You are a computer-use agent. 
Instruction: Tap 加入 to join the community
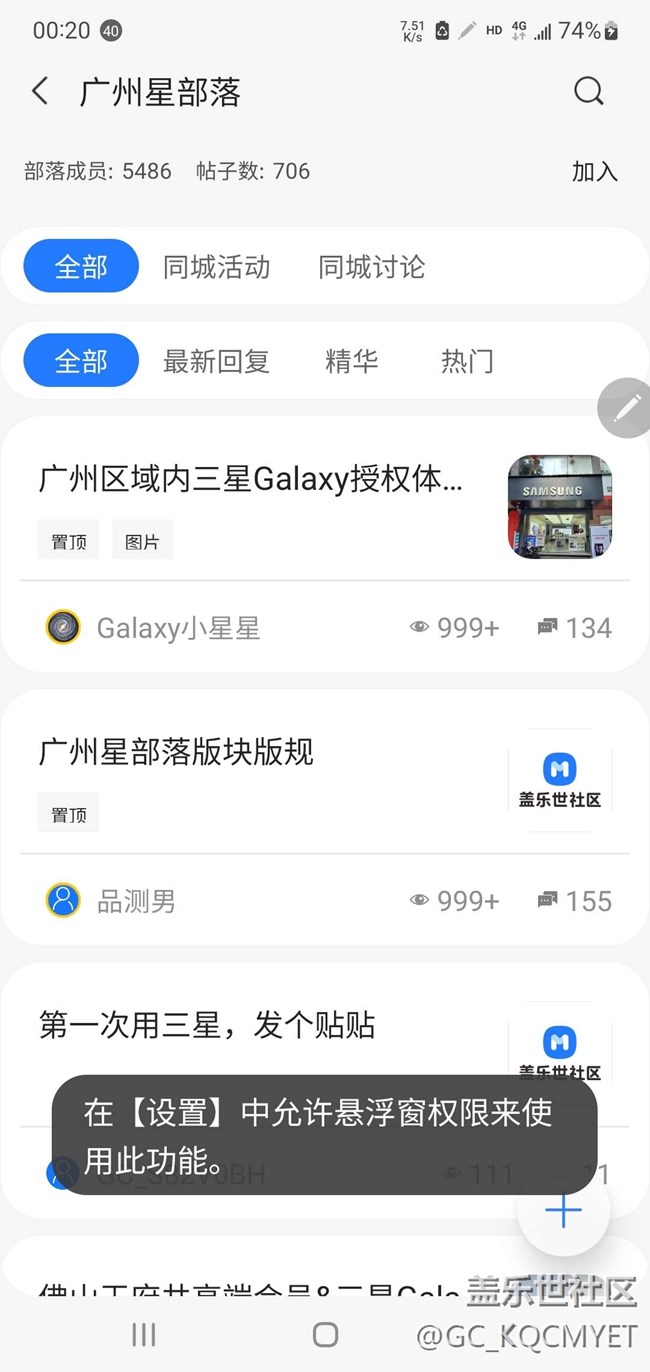click(x=595, y=171)
